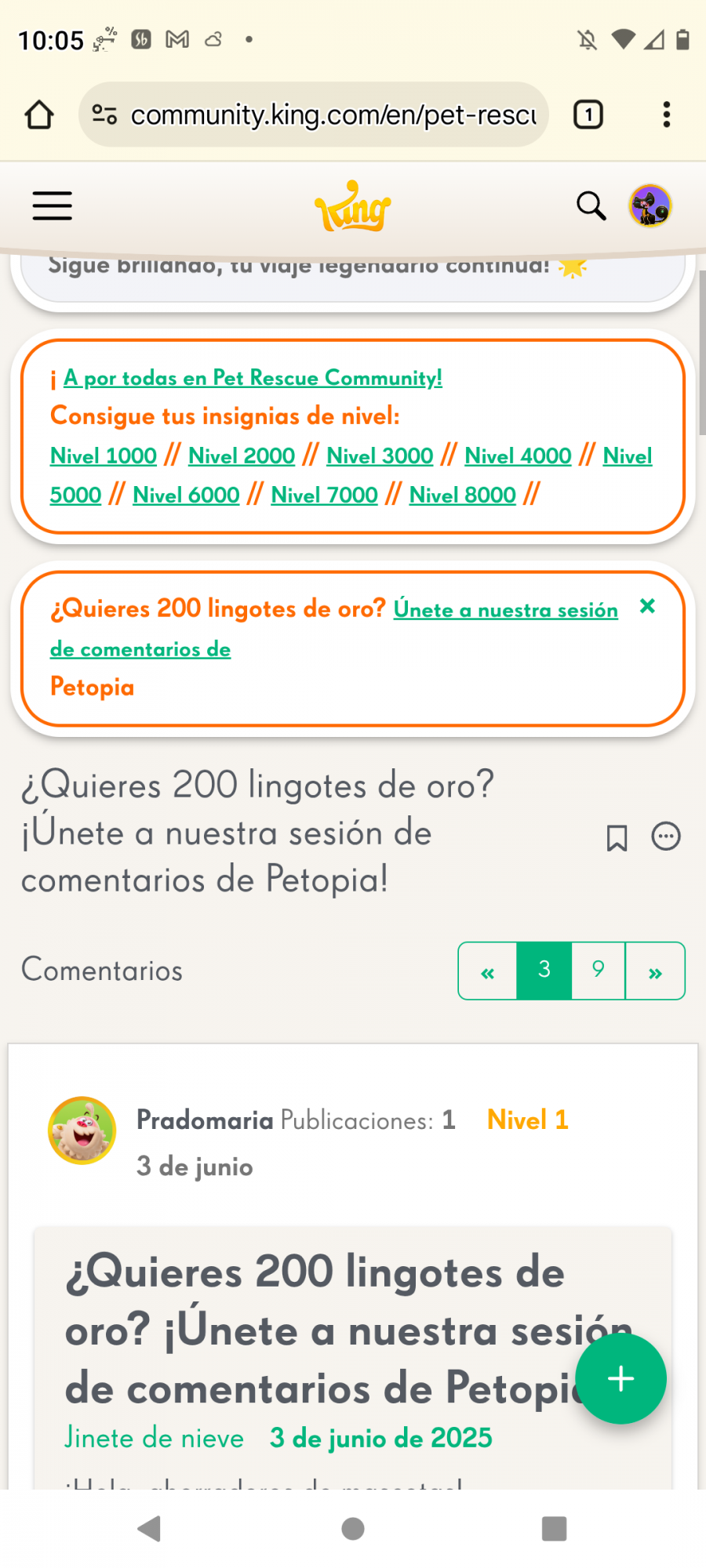Open the site search magnifier
This screenshot has height=1568, width=706.
coord(591,206)
